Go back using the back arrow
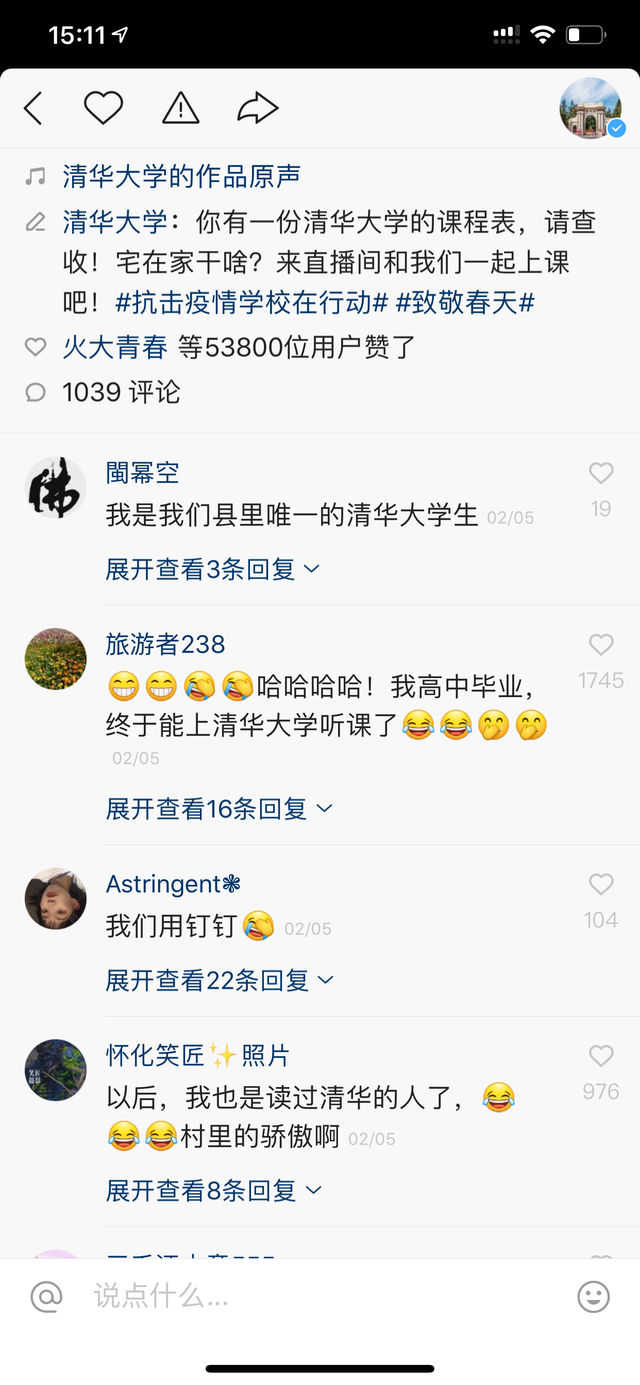Screen dimensions: 640x1385 34,108
